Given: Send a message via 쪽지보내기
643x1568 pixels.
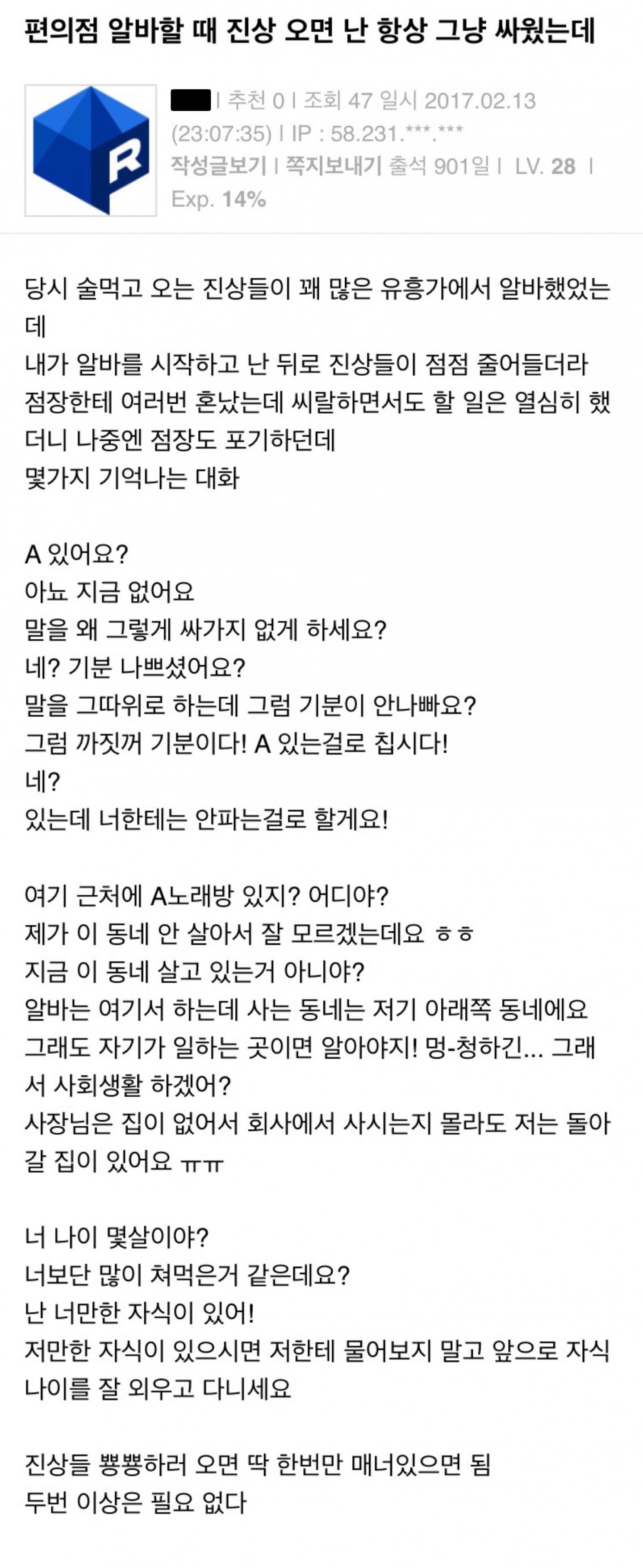Looking at the screenshot, I should pos(334,166).
